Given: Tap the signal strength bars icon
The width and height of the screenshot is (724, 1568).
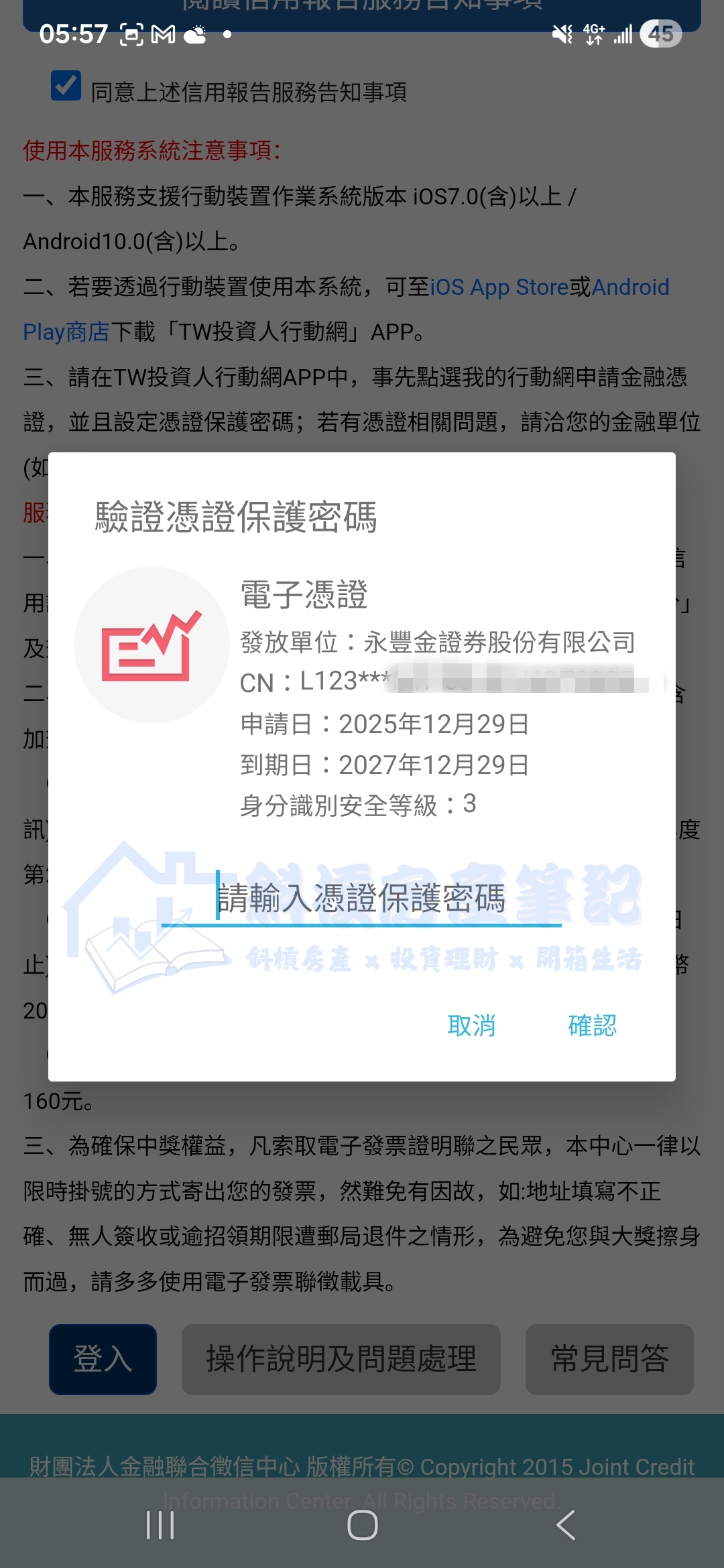Looking at the screenshot, I should [621, 33].
